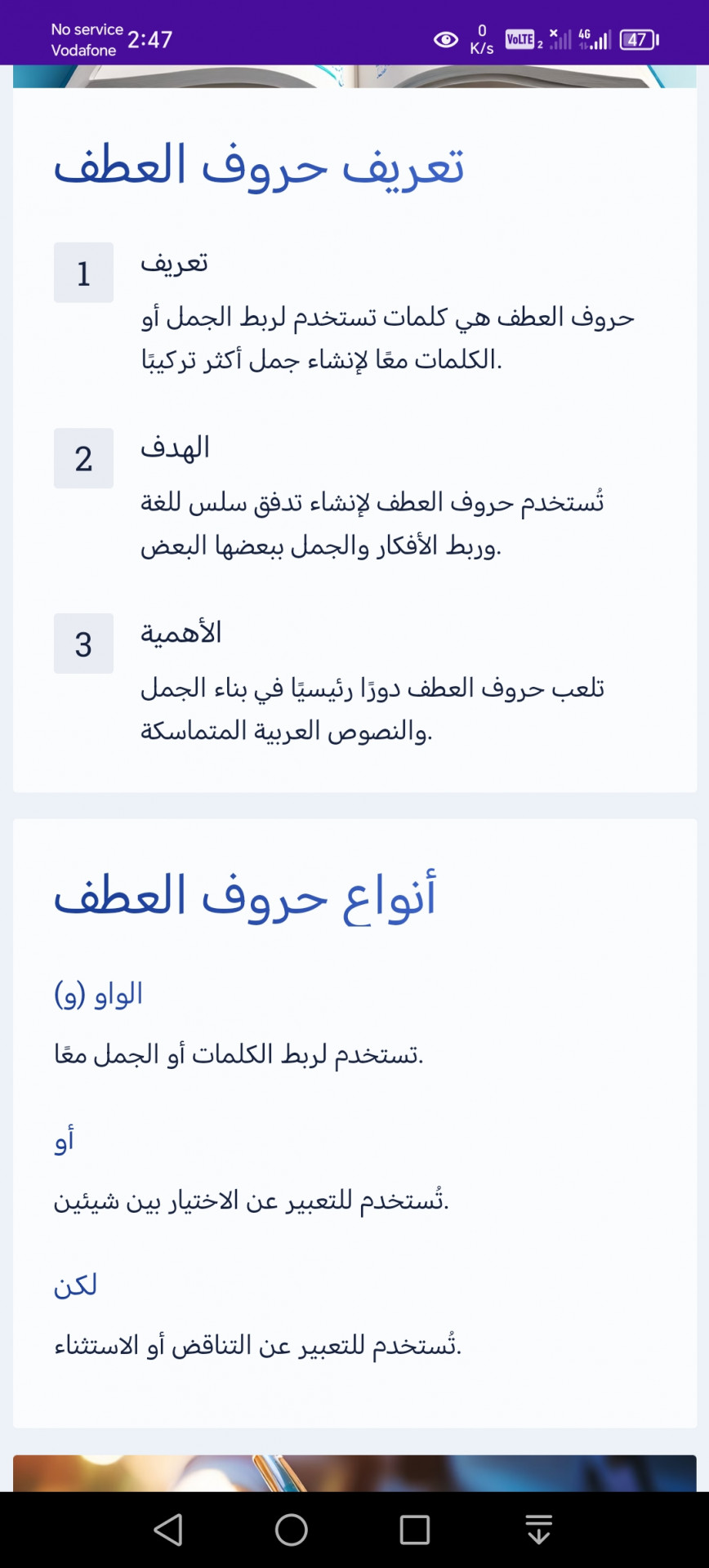Go to the home screen
The height and width of the screenshot is (1568, 709).
coord(292,1529)
